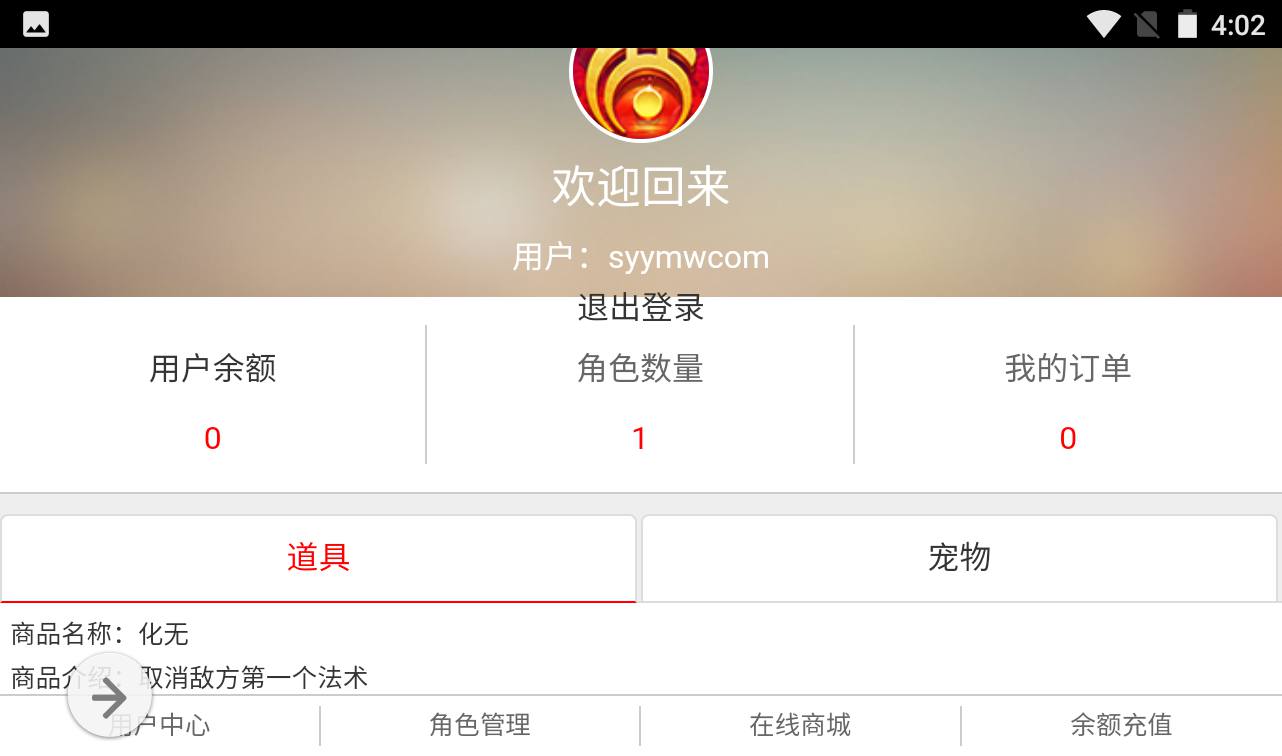Switch to the 道具 tab

click(318, 558)
